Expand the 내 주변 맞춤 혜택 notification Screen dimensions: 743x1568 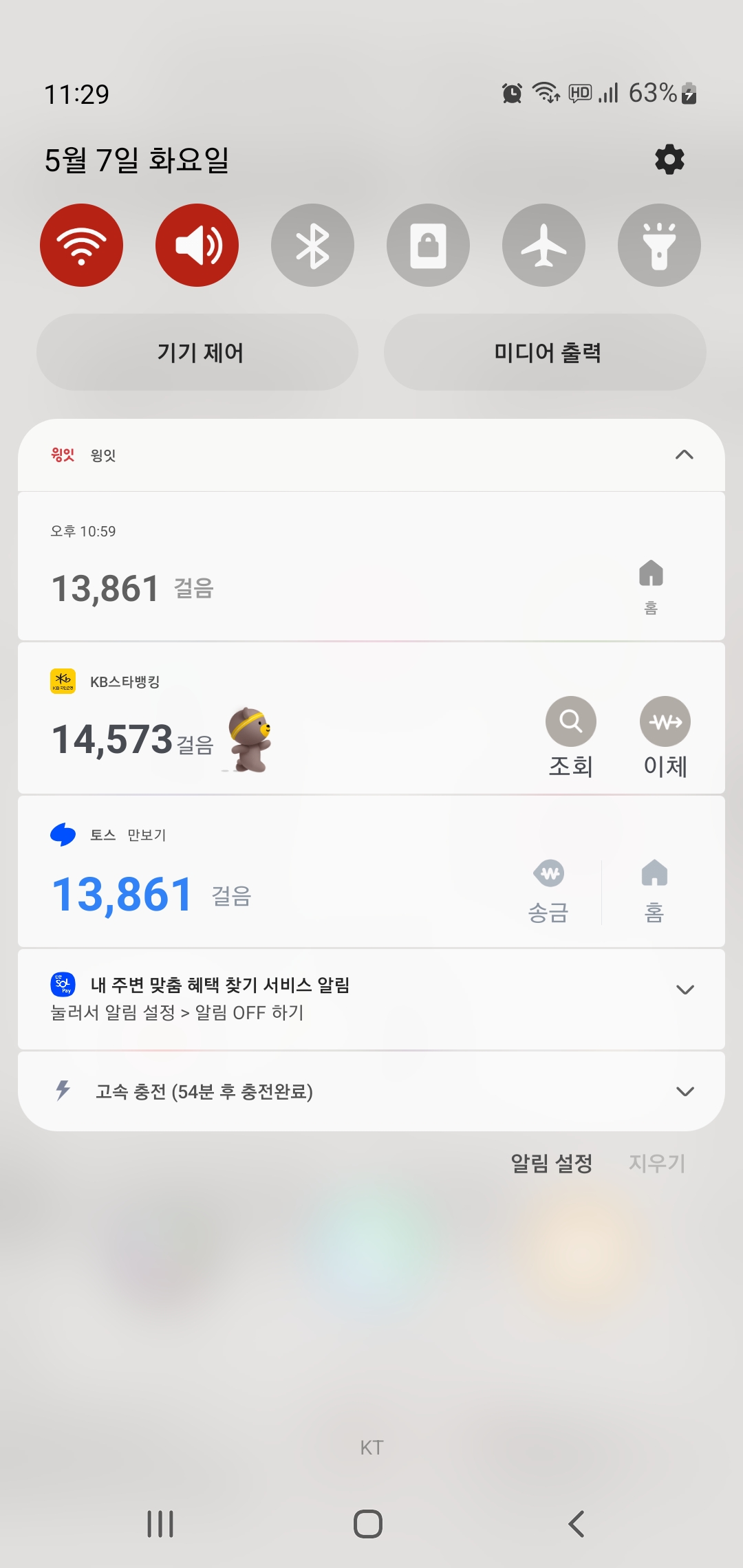(x=685, y=990)
